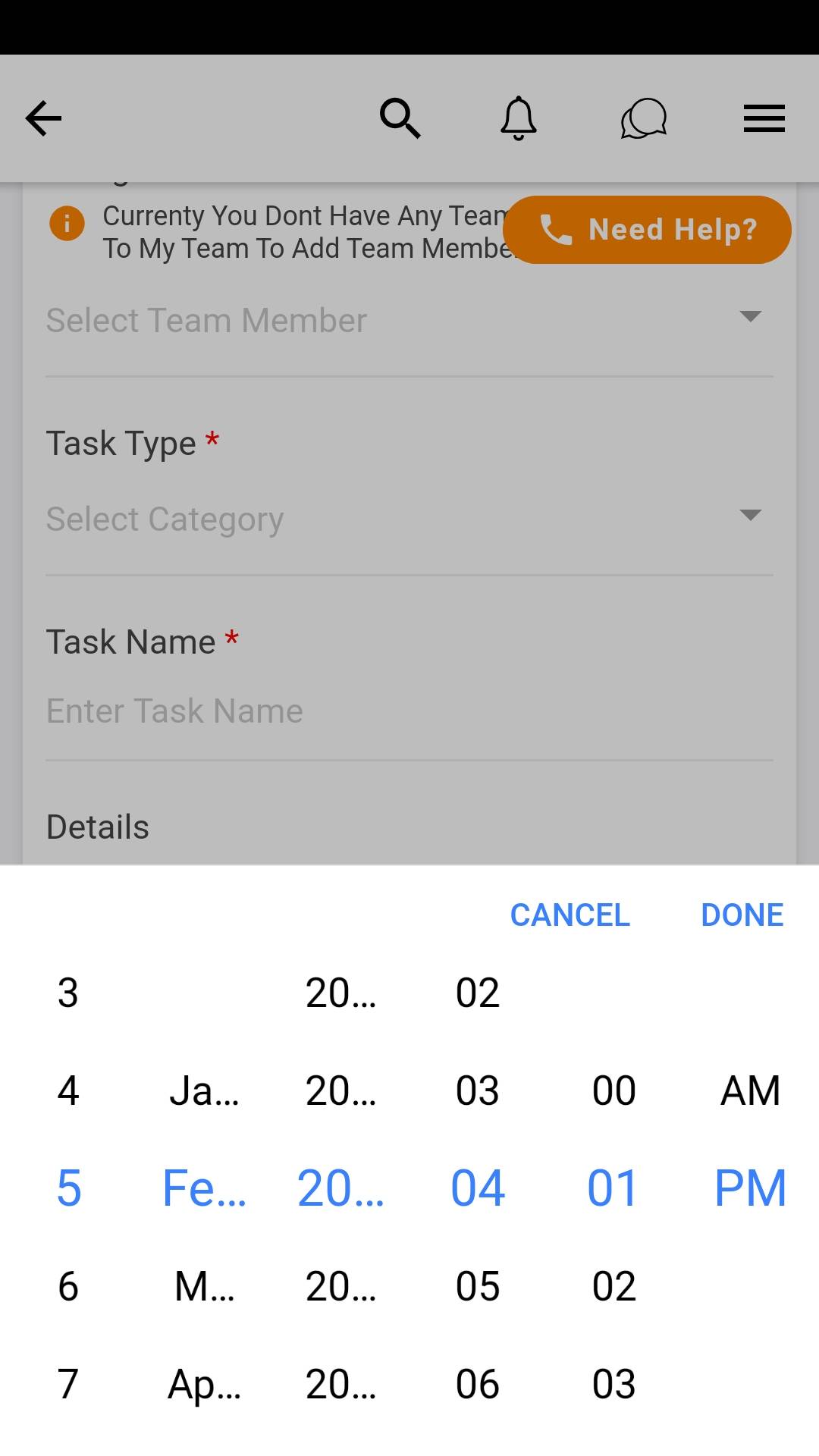Select the Ap... month in the picker

(204, 1384)
